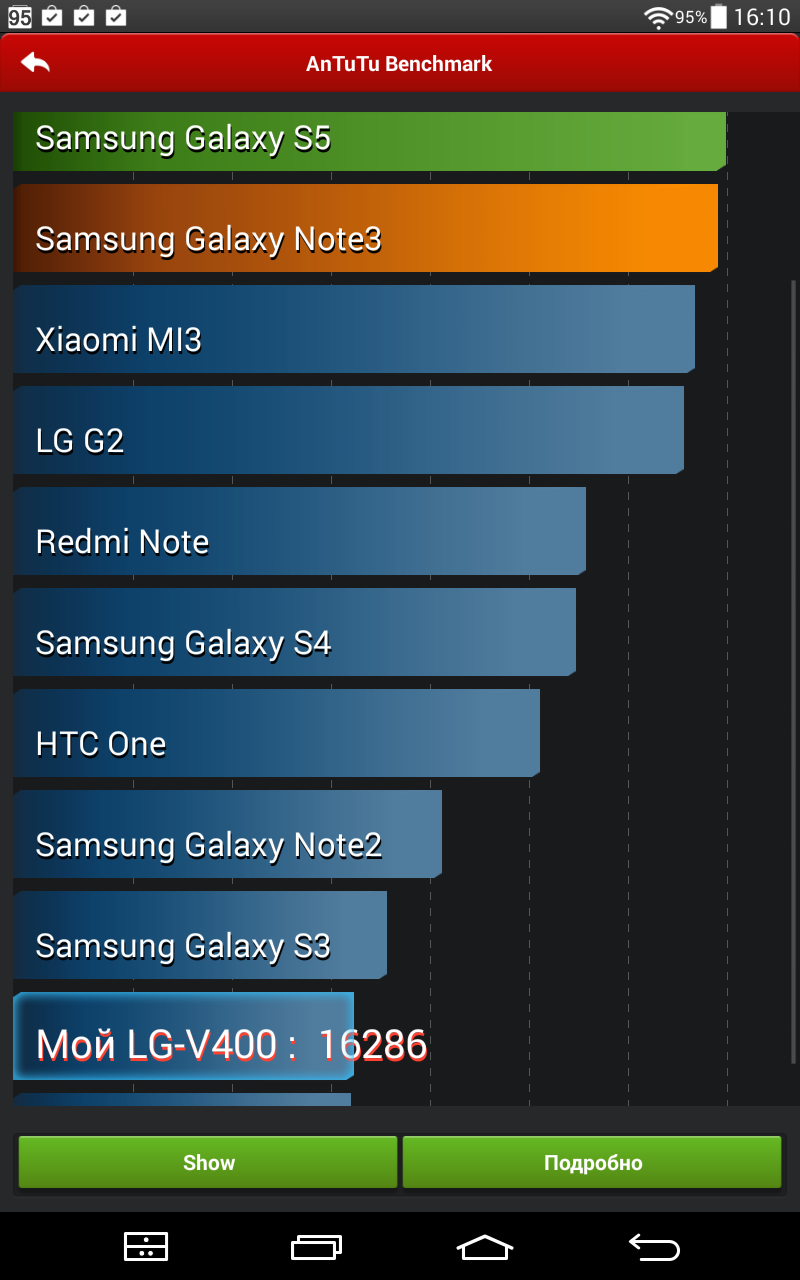Open the recent apps overview
The image size is (800, 1280).
point(316,1246)
